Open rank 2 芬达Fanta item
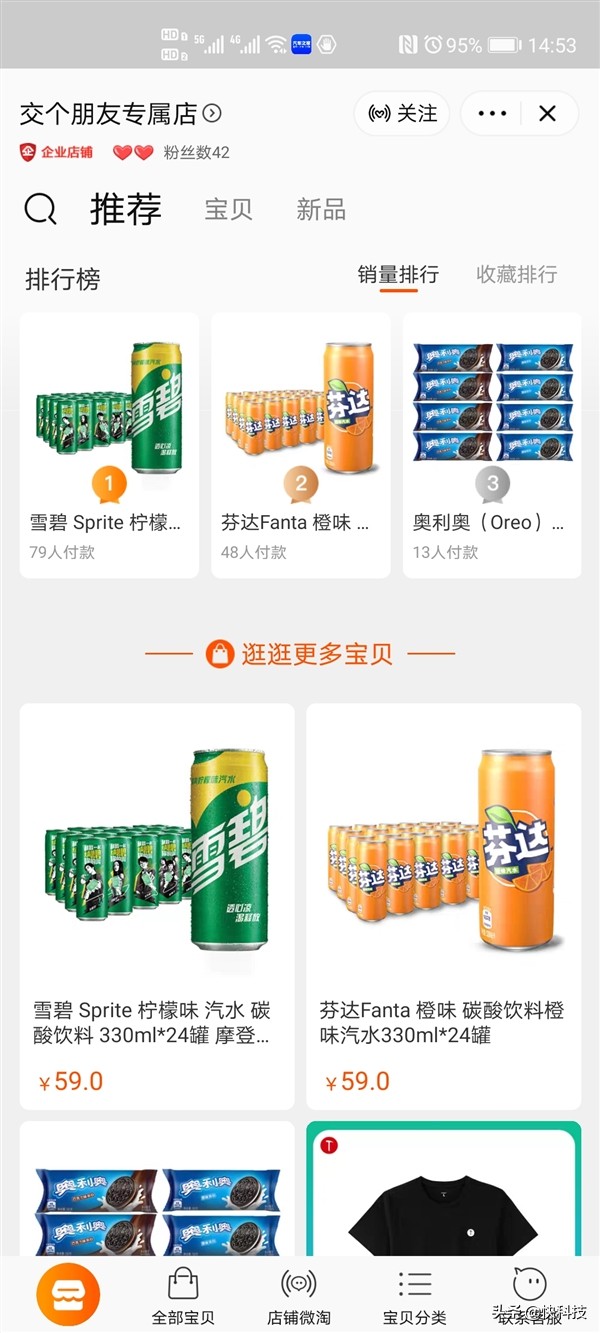 coord(301,445)
